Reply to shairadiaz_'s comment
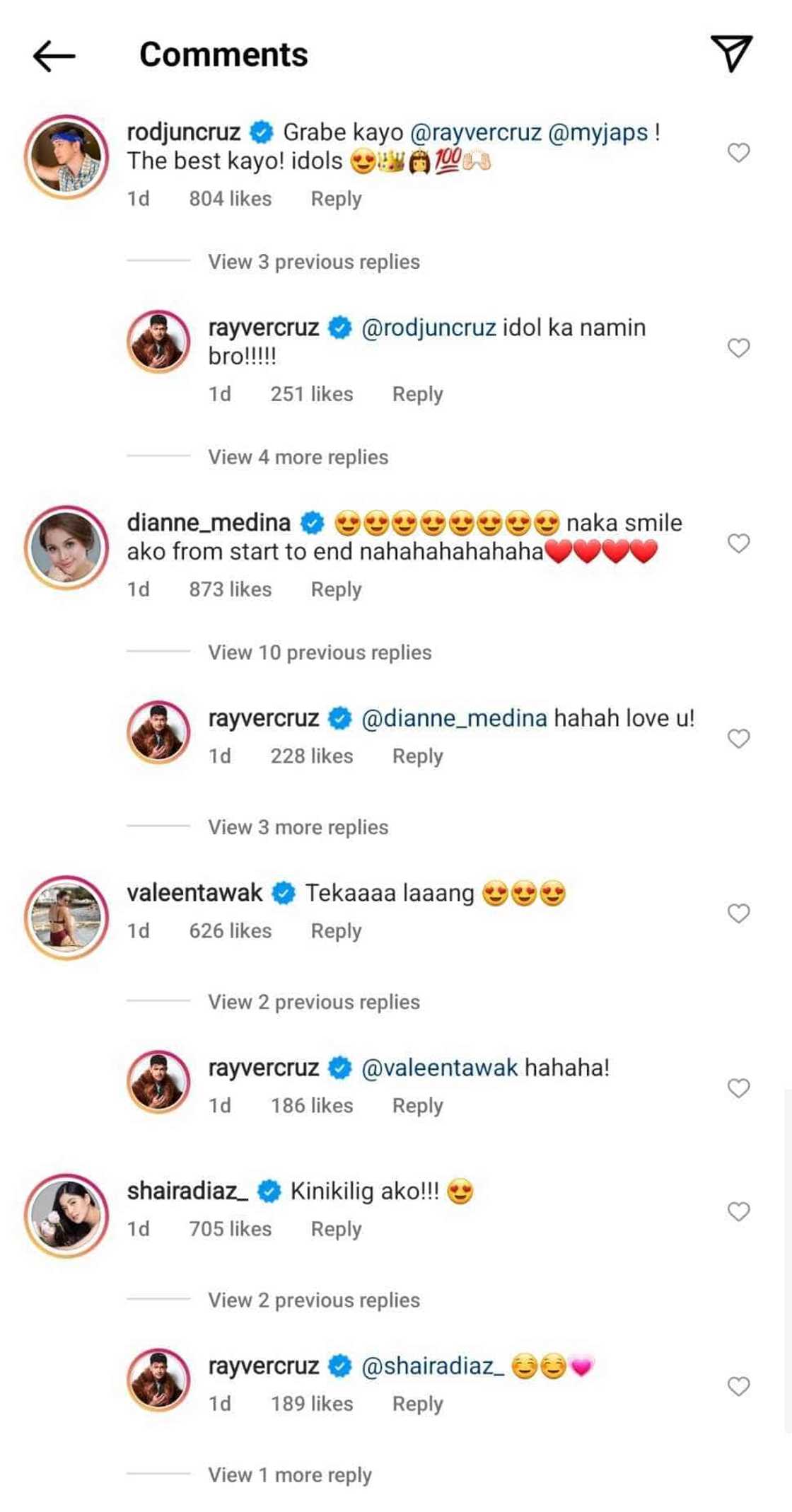This screenshot has width=792, height=1512. pyautogui.click(x=336, y=1229)
